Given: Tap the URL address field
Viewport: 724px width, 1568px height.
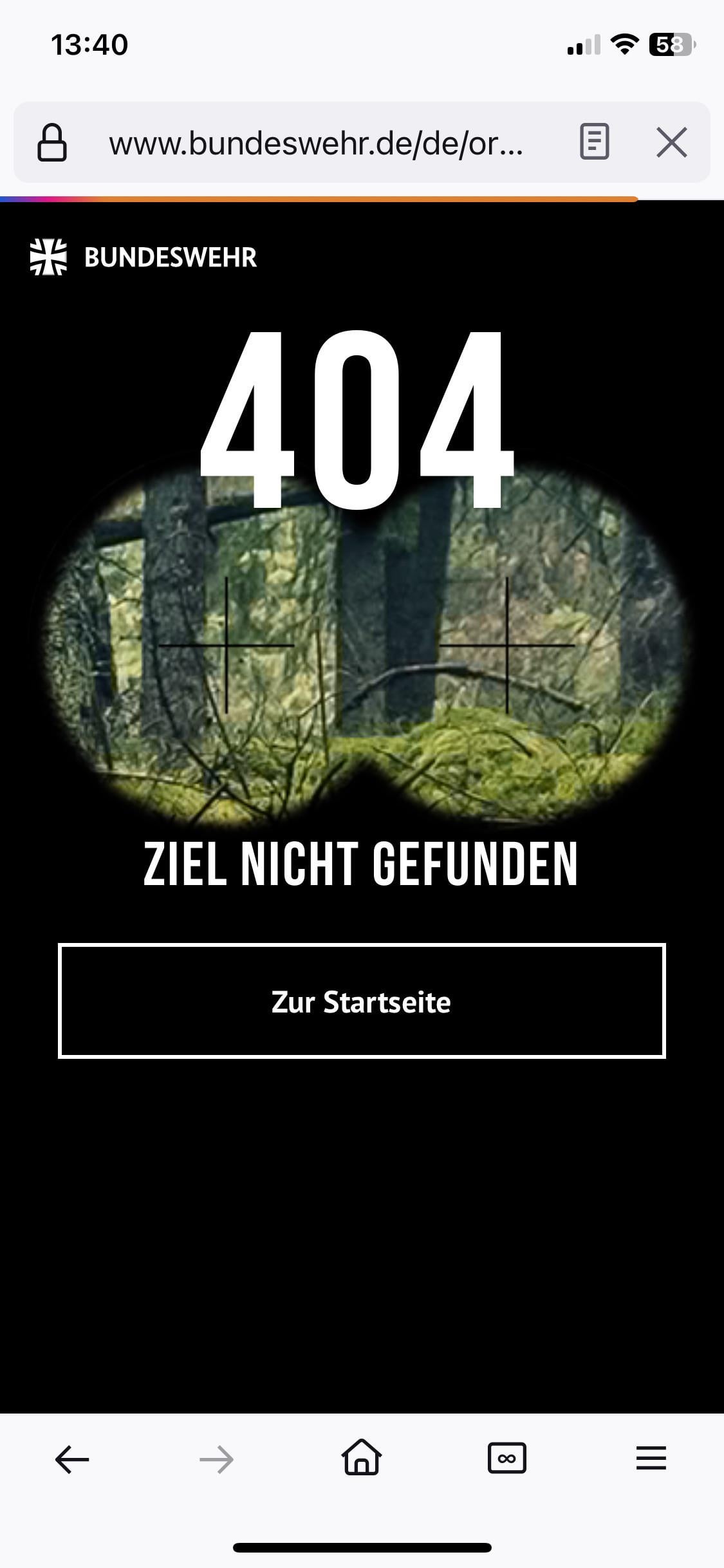Looking at the screenshot, I should [x=315, y=143].
